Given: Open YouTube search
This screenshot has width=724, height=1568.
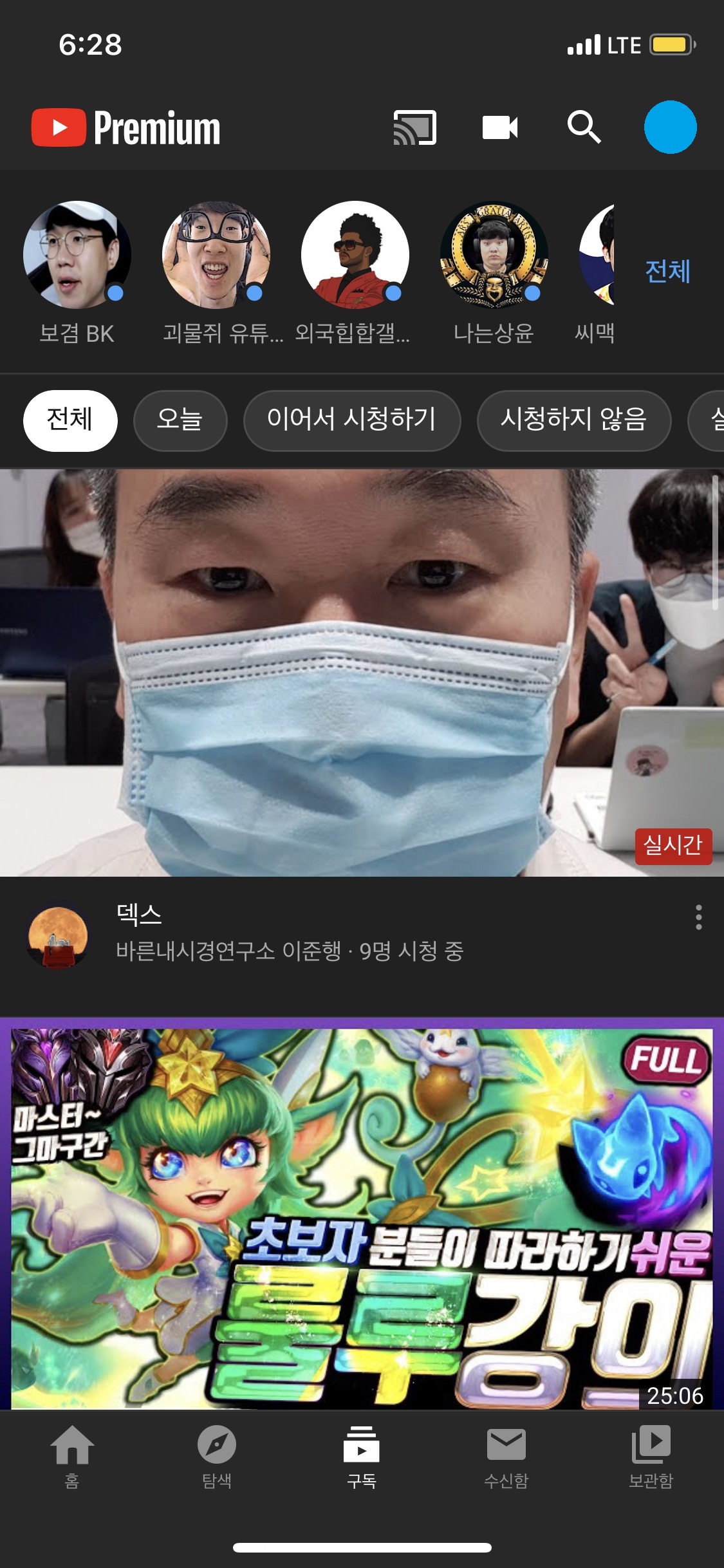Looking at the screenshot, I should click(584, 127).
